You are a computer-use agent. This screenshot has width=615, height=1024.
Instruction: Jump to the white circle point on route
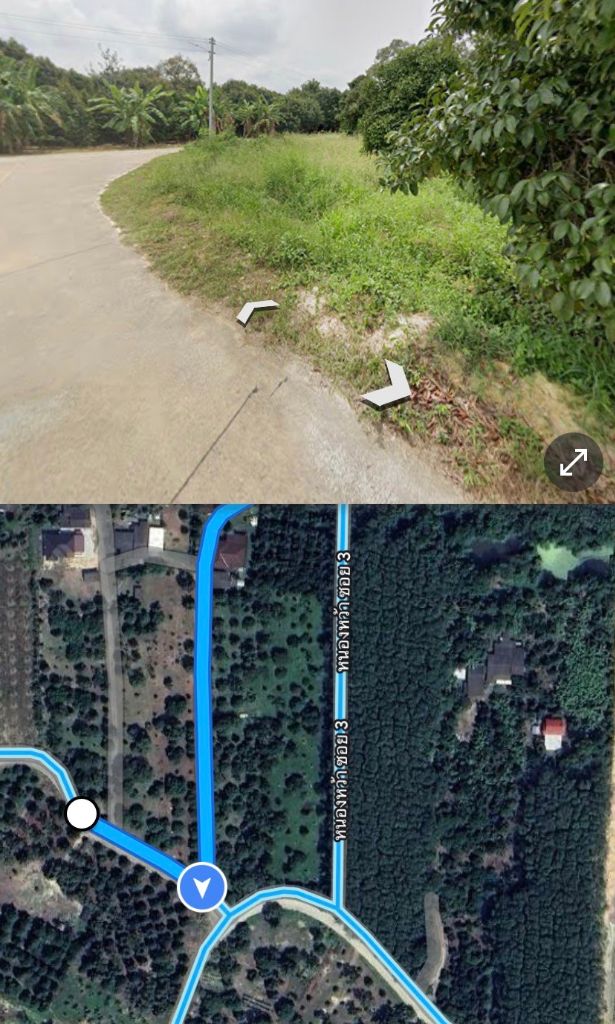pos(82,814)
